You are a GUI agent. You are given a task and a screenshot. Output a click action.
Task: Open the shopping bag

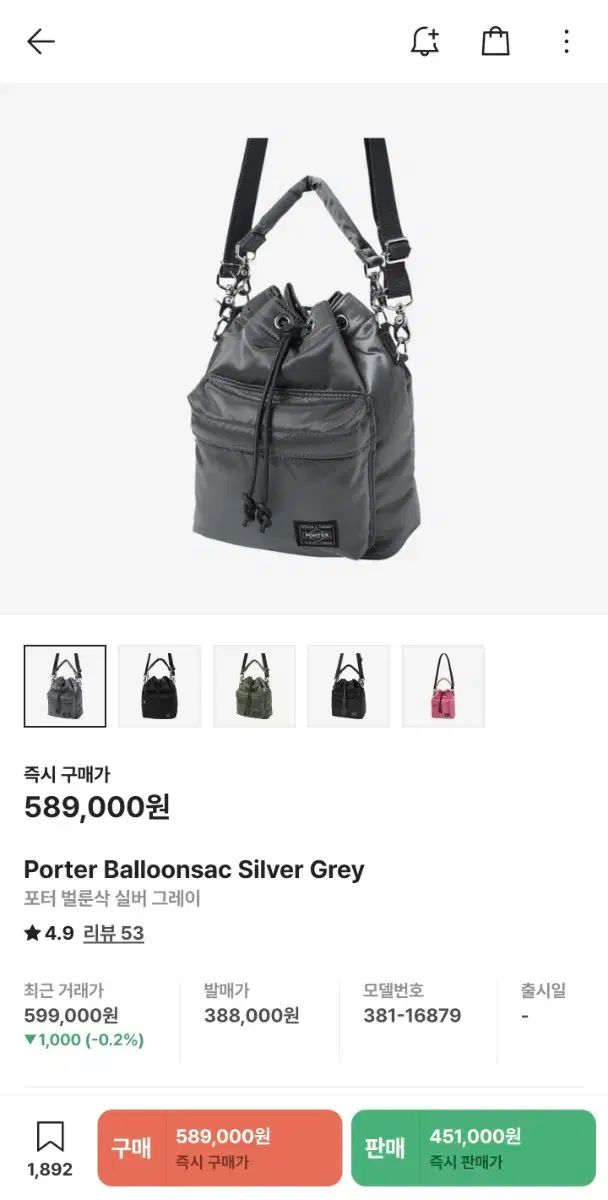[x=495, y=41]
